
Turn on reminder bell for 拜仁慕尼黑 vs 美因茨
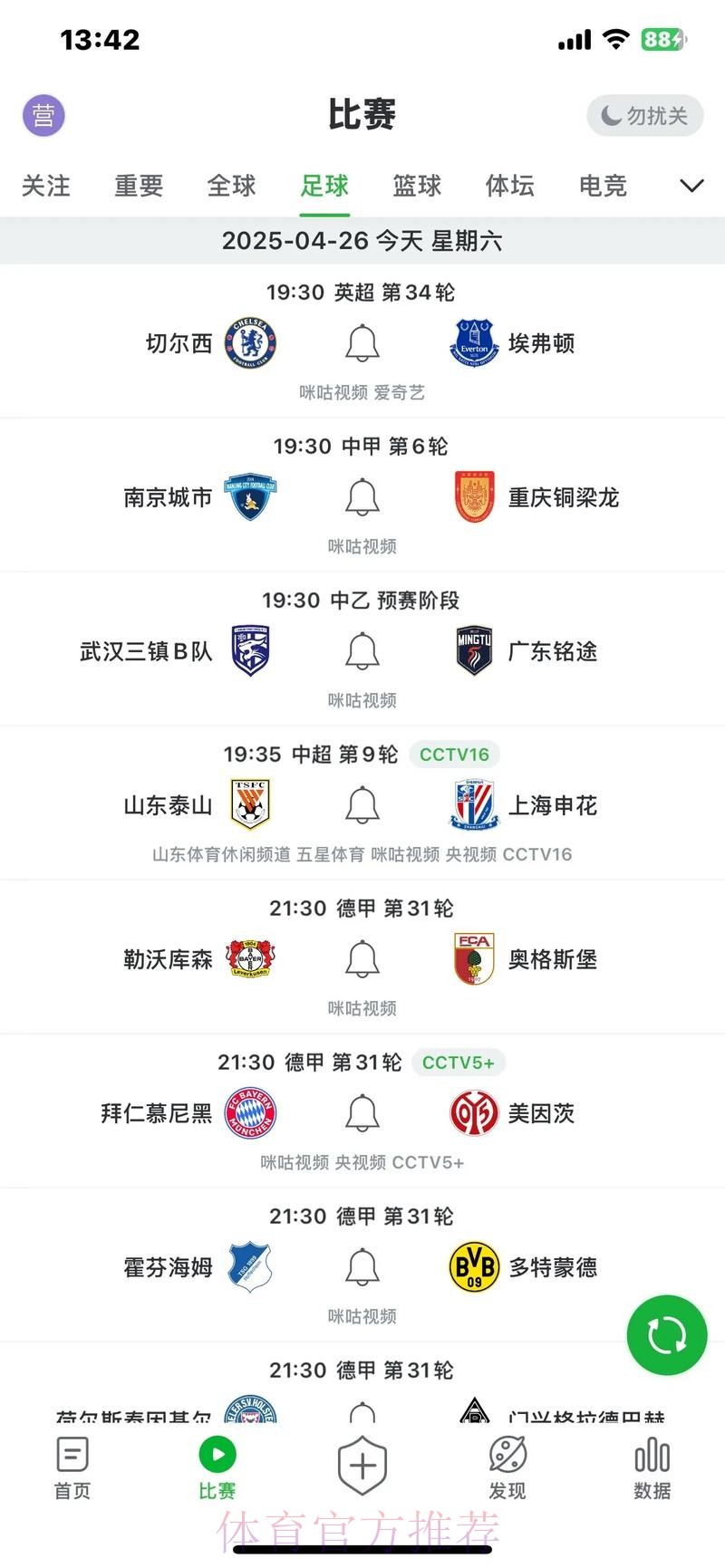click(x=362, y=1113)
